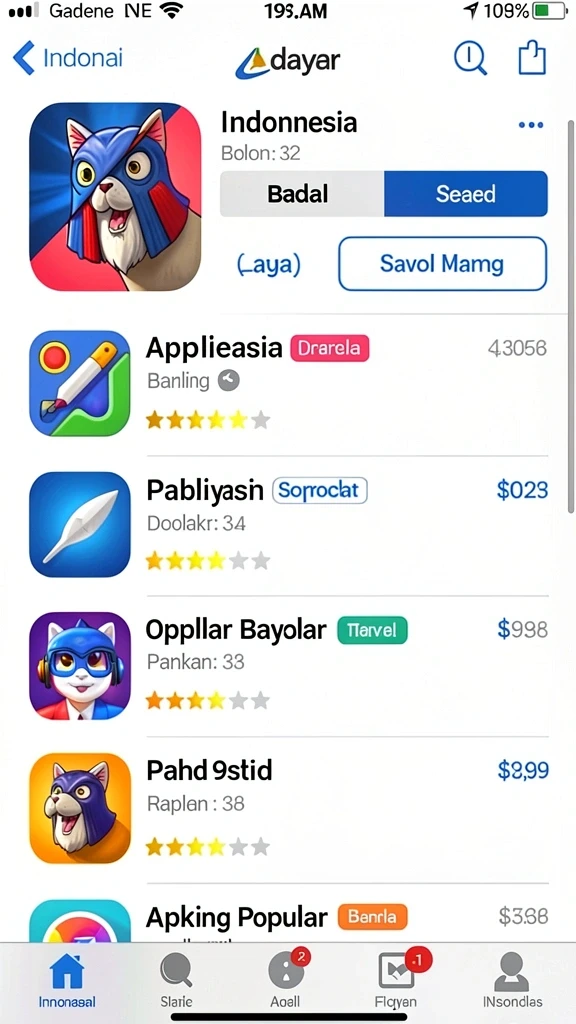Tap the Savol Mamg button

(442, 264)
